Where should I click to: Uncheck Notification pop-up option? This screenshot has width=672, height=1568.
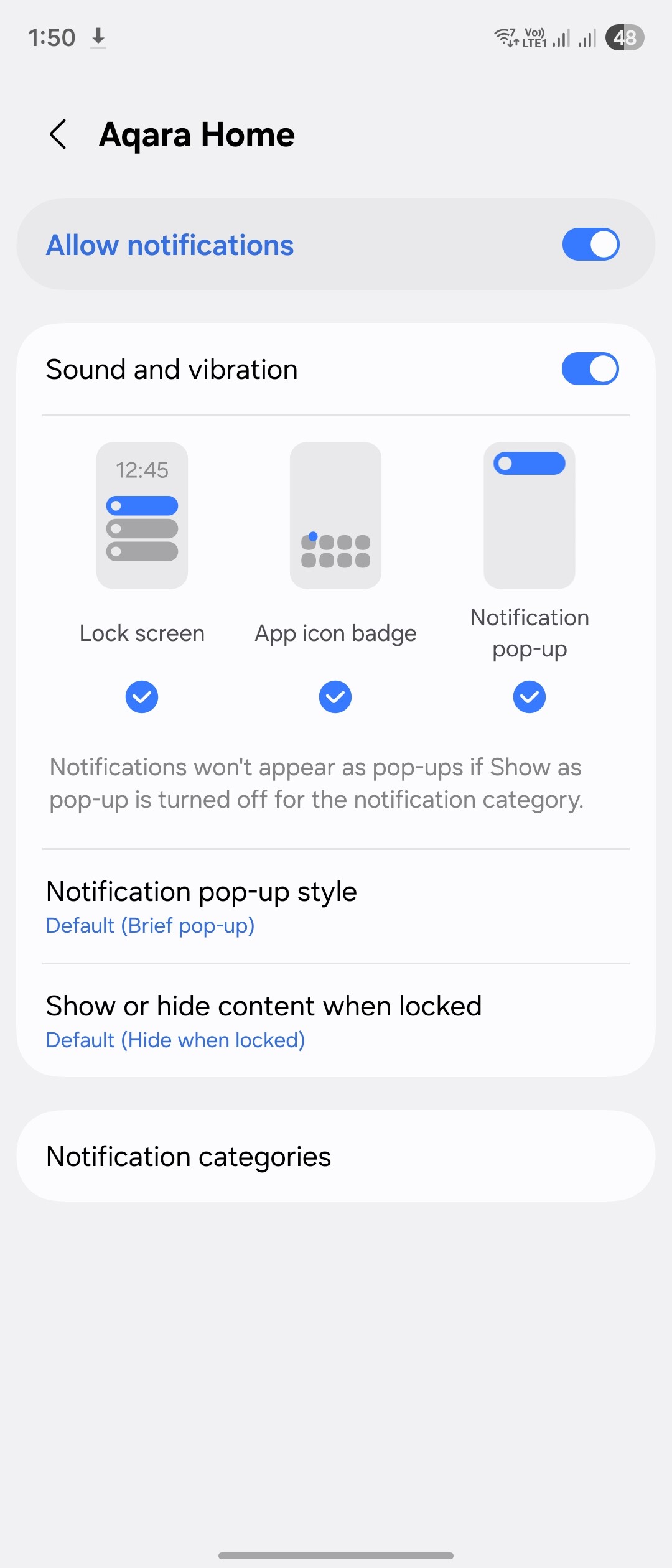[530, 697]
